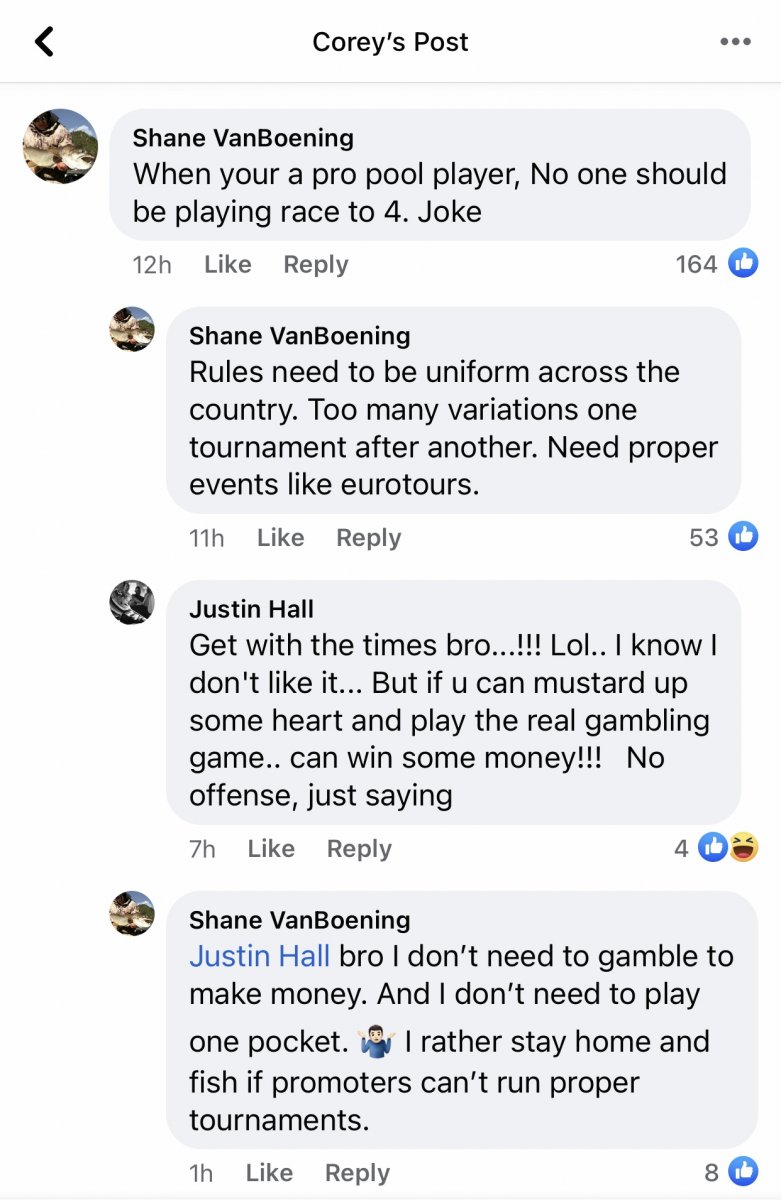Viewport: 781px width, 1200px height.
Task: Open Shane VanBoening's avatar on the top comment
Action: point(60,146)
